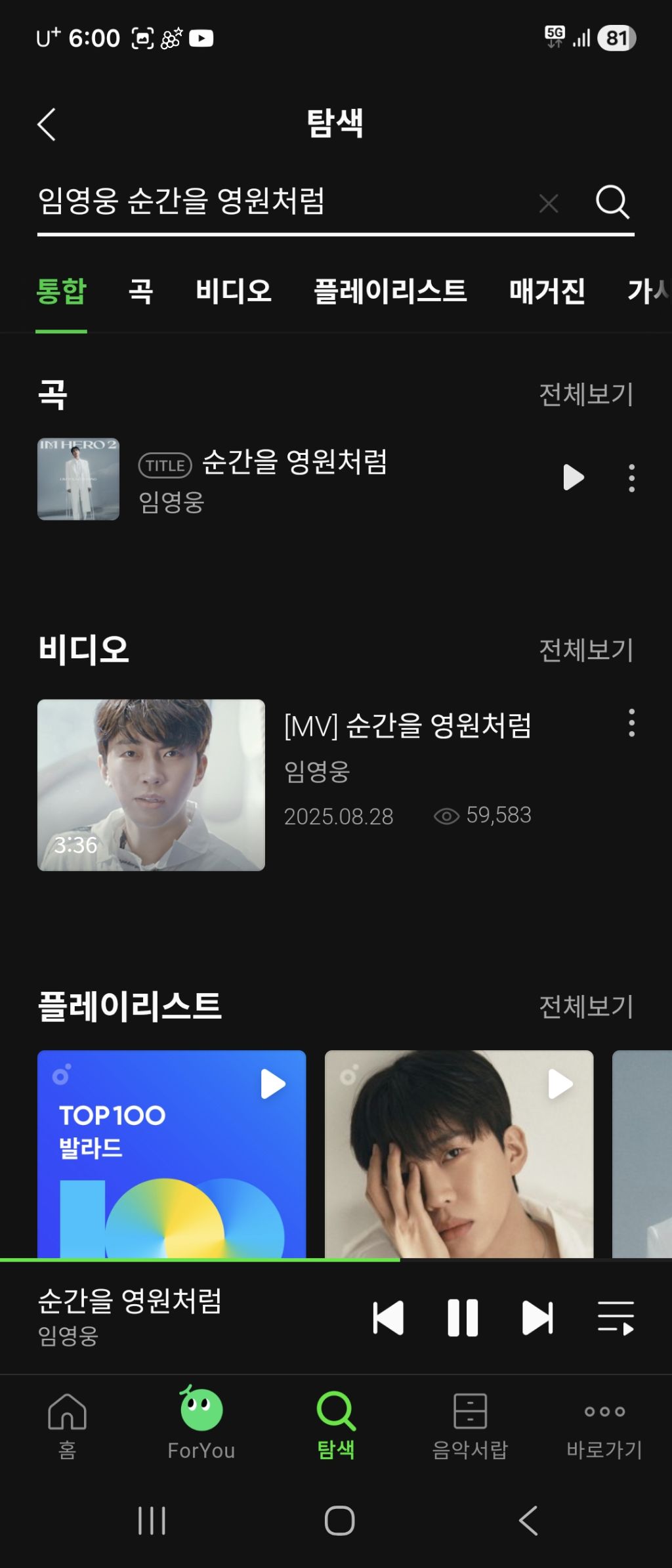Go to the ForYou tab
Viewport: 672px width, 1568px height.
pos(201,1423)
